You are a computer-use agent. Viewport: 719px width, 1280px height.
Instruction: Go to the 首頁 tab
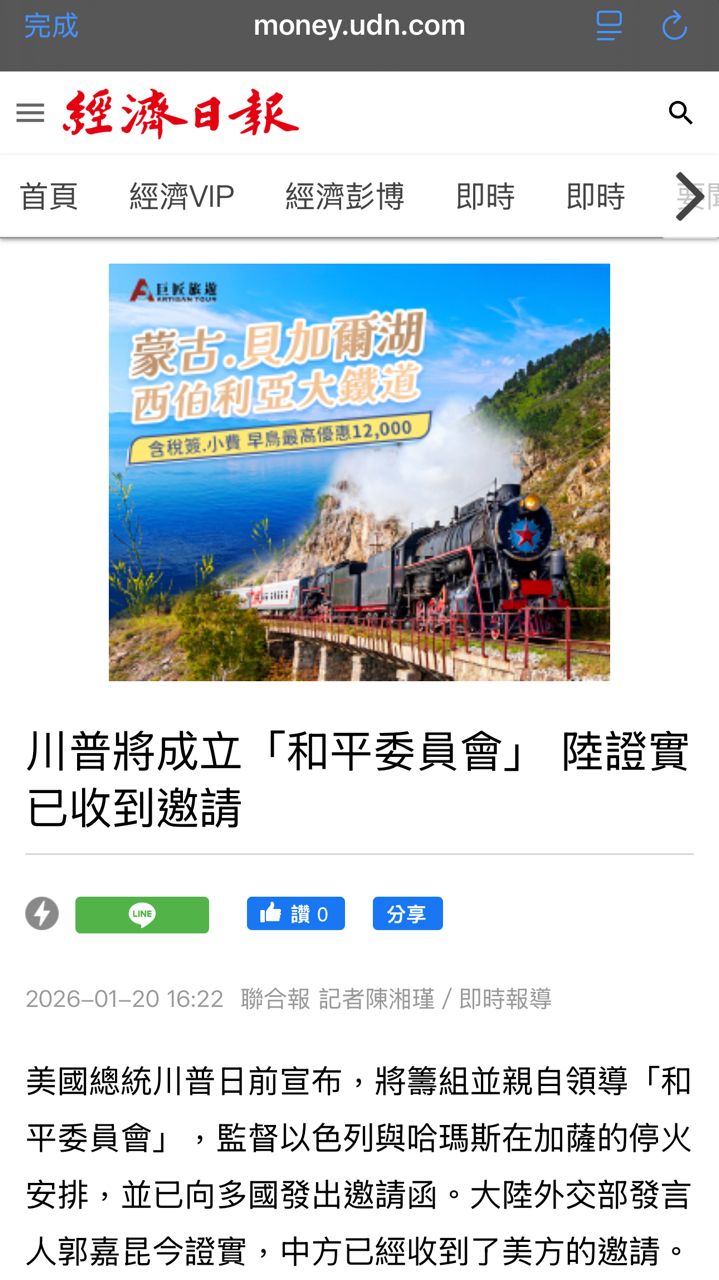[49, 197]
